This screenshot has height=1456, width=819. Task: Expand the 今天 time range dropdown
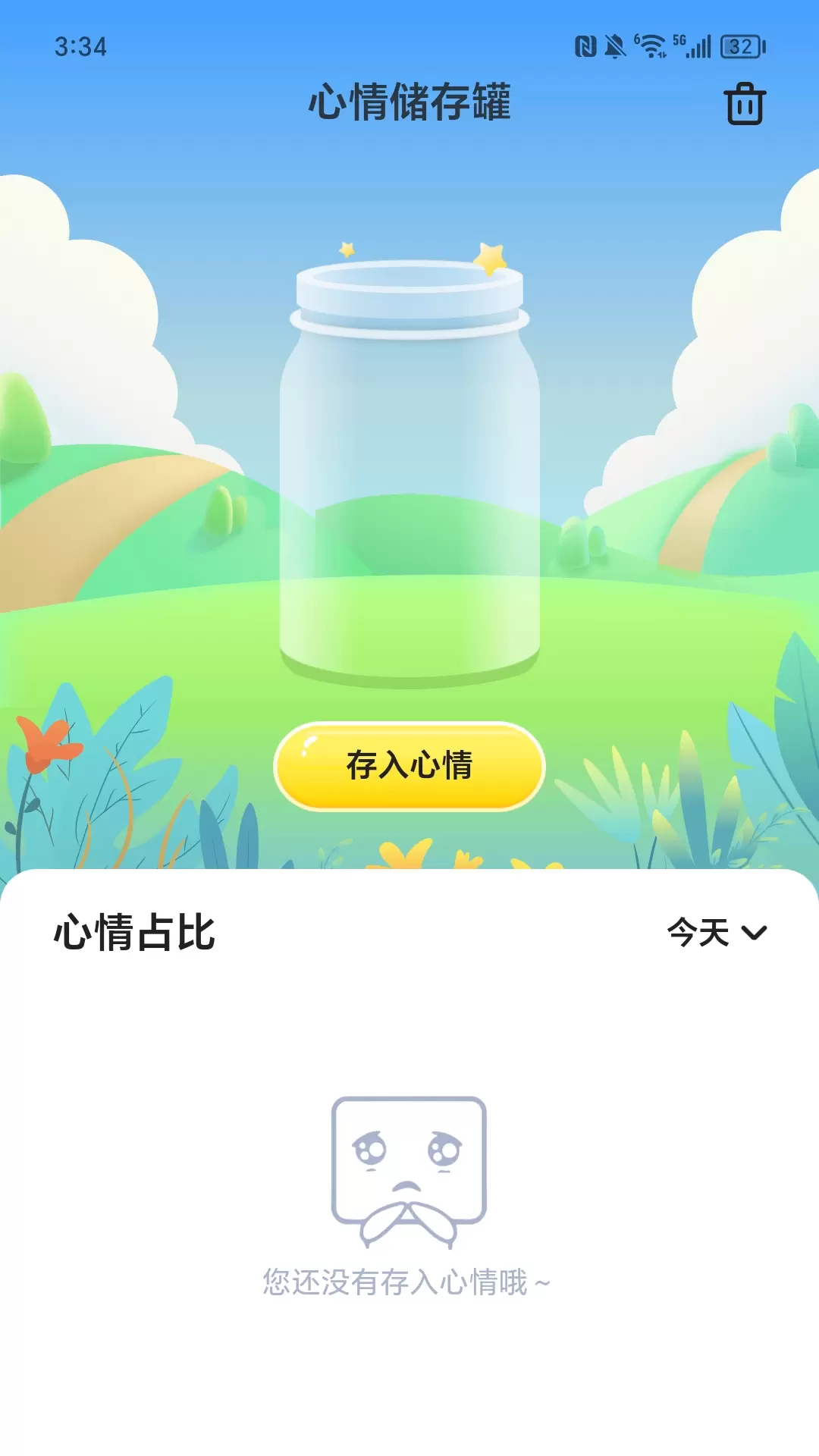pyautogui.click(x=717, y=932)
